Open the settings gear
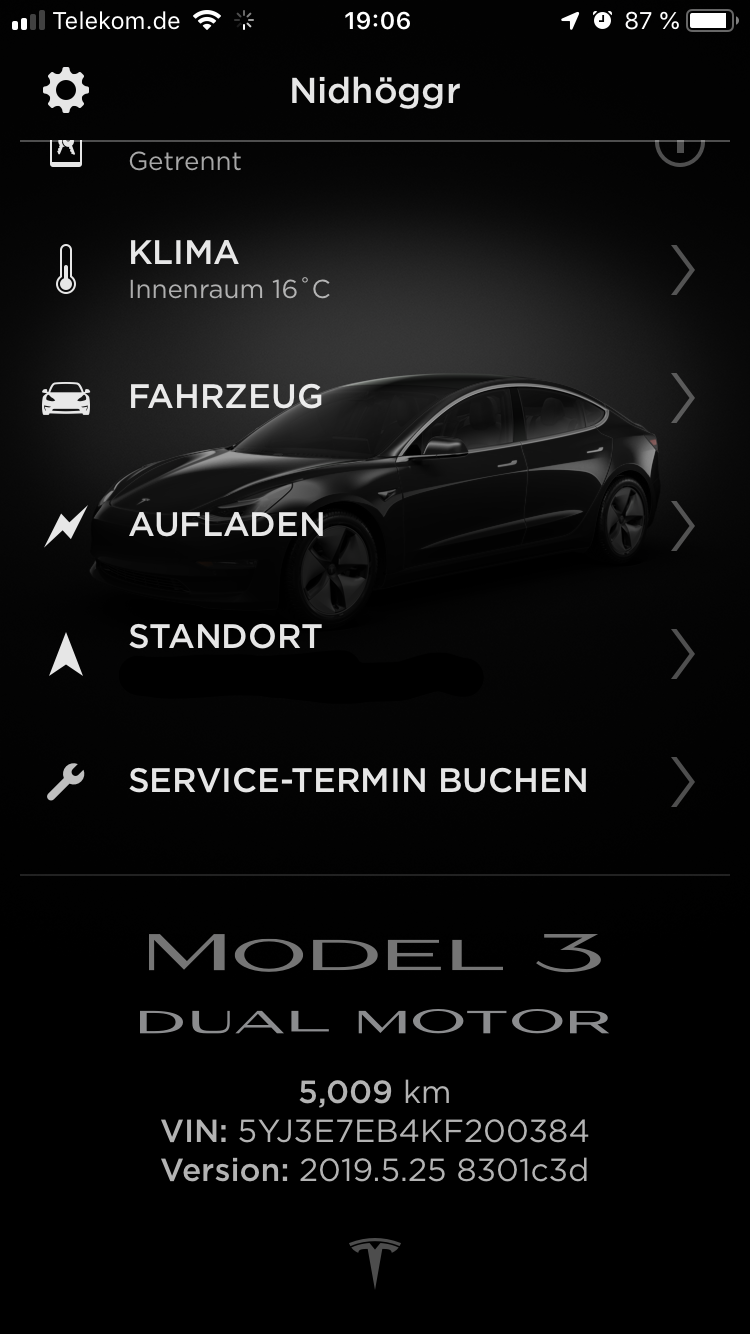Screen dimensions: 750x1334 [66, 91]
